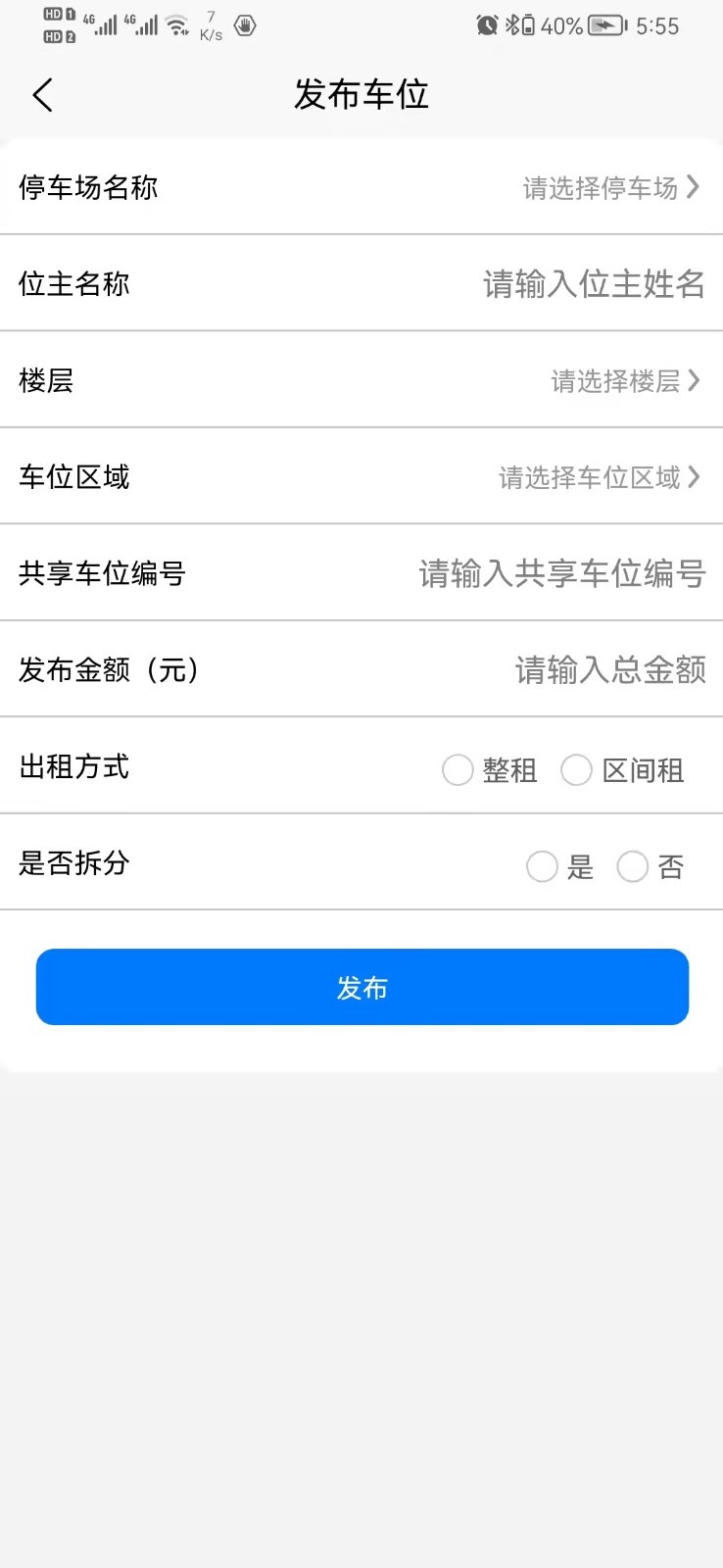Open the 停车场名称 parking lot picker

pyautogui.click(x=609, y=187)
